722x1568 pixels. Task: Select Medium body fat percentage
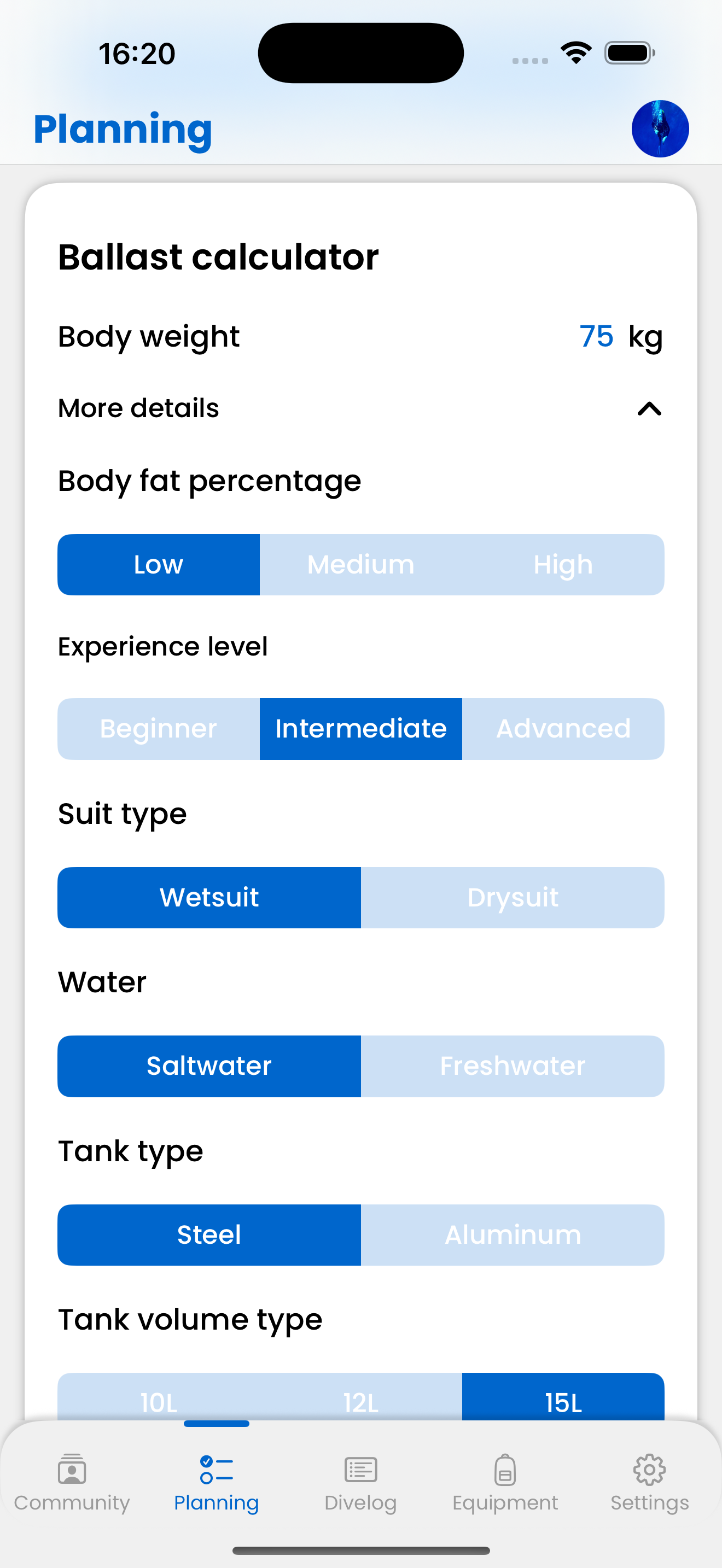click(x=361, y=565)
